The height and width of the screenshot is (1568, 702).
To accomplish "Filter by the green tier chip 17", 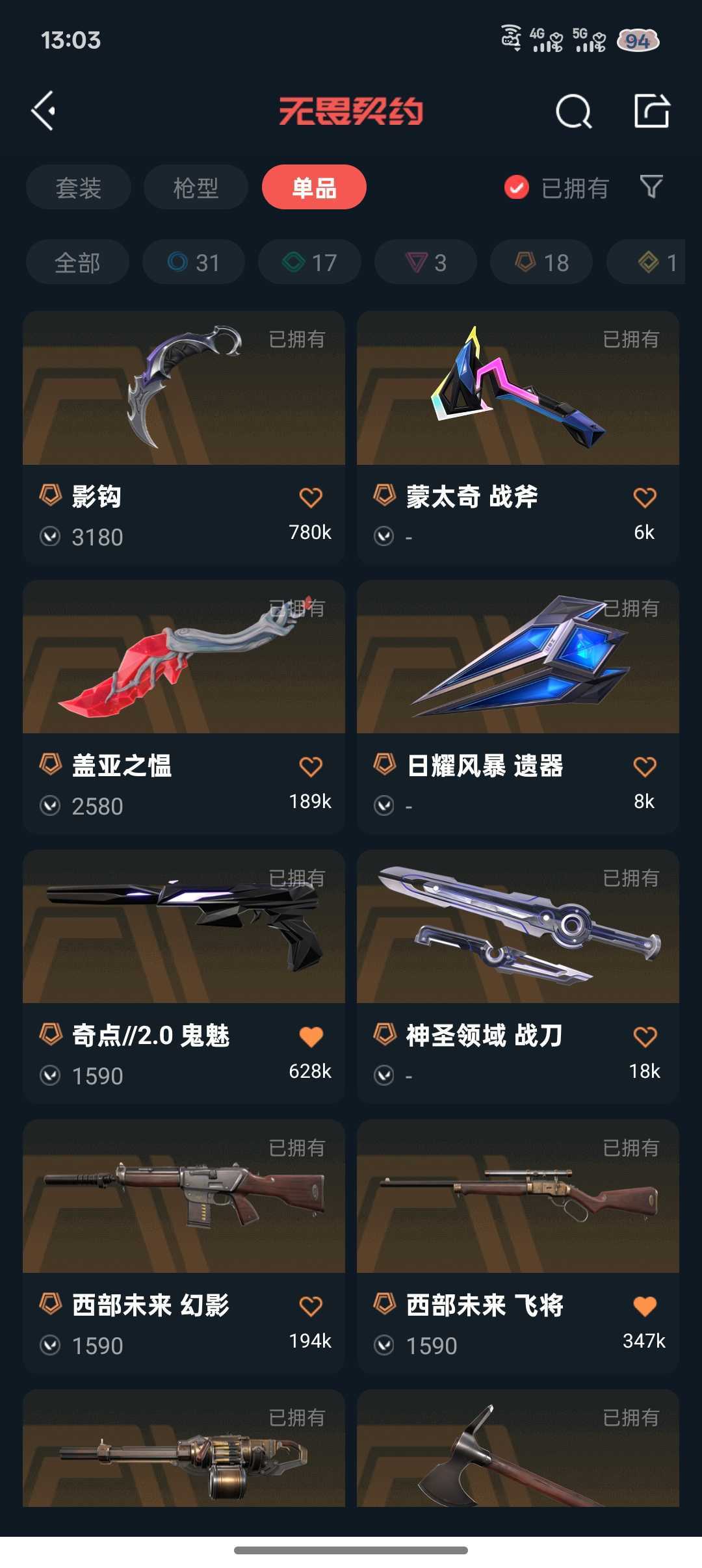I will click(309, 263).
